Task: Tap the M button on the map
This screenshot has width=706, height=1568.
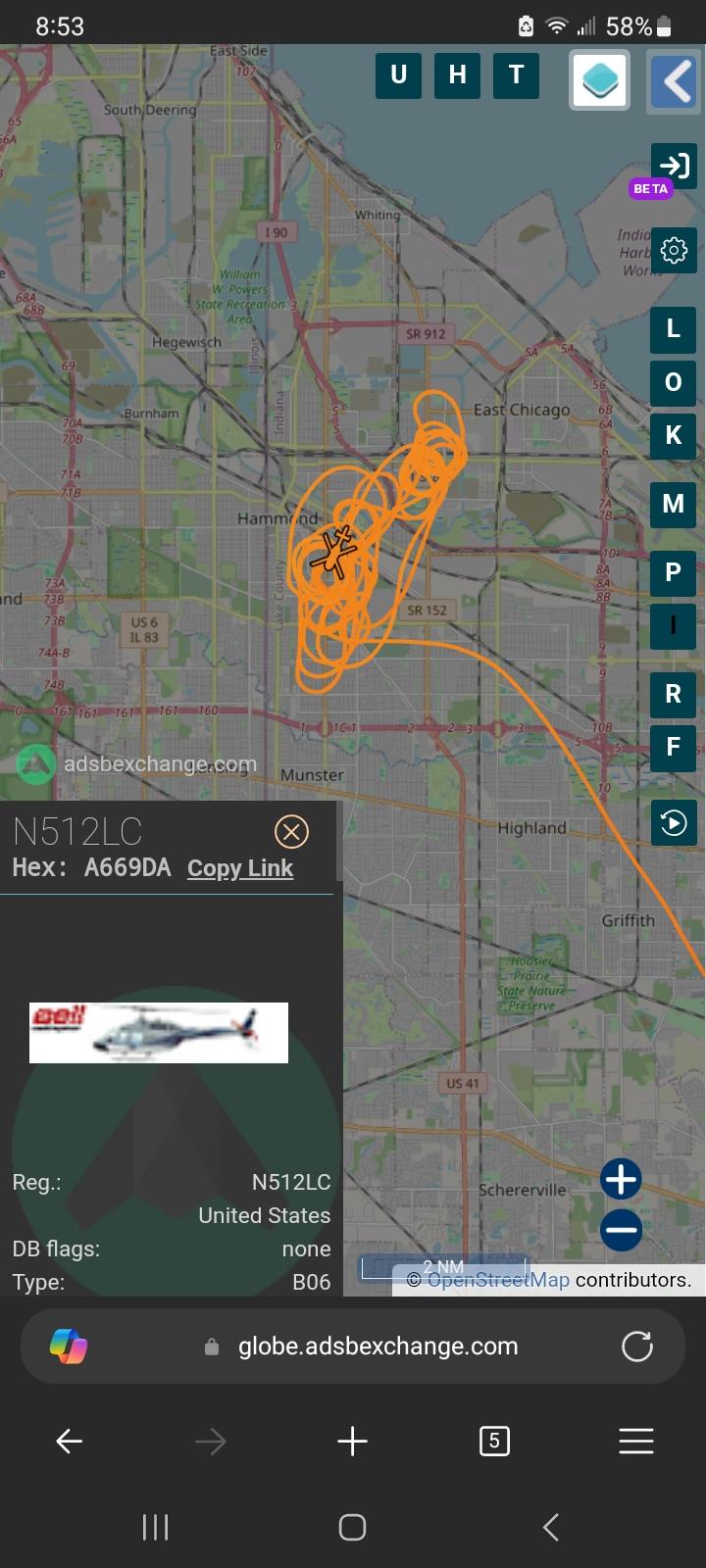Action: tap(673, 504)
